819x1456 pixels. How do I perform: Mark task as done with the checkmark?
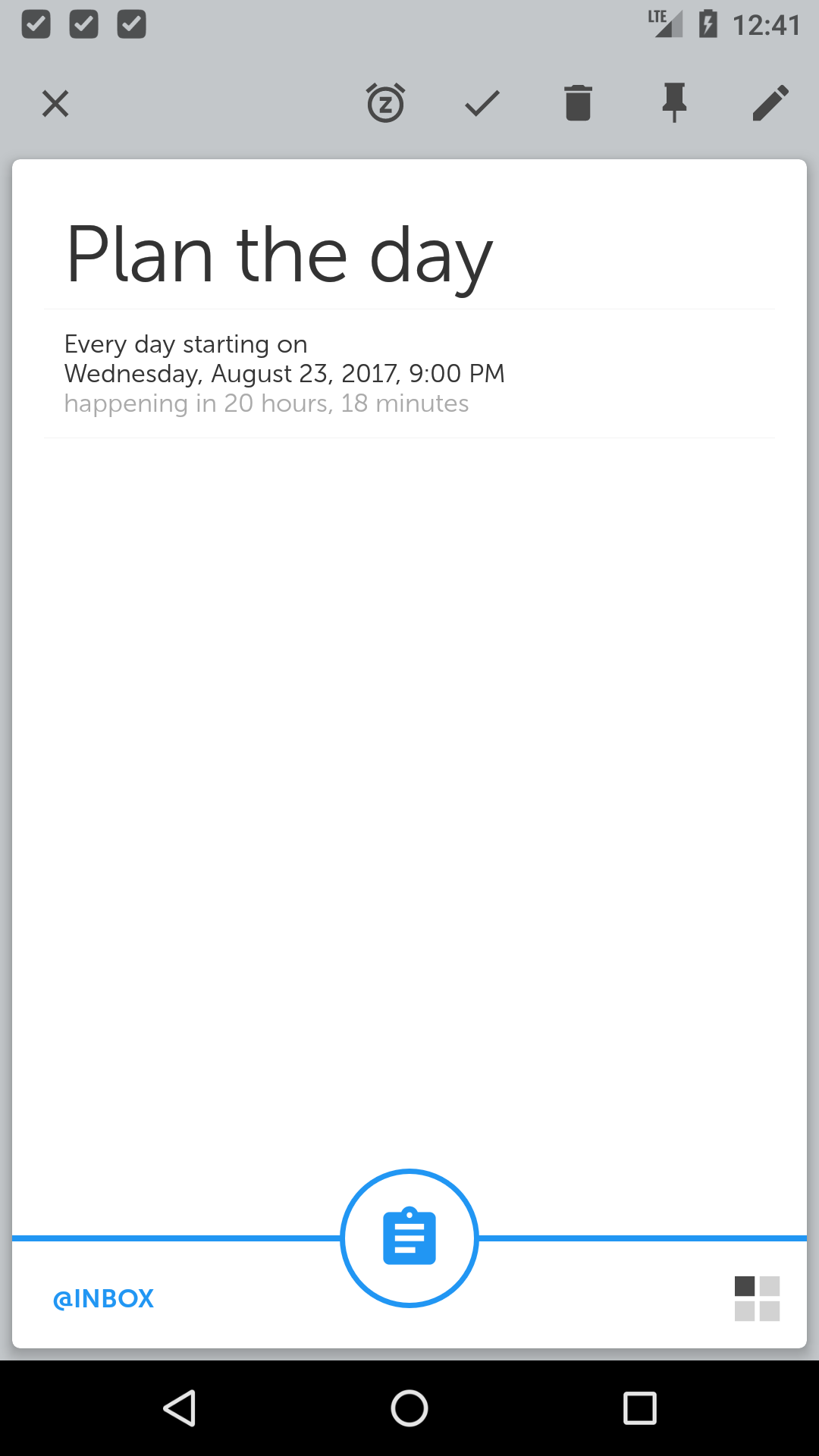coord(482,103)
